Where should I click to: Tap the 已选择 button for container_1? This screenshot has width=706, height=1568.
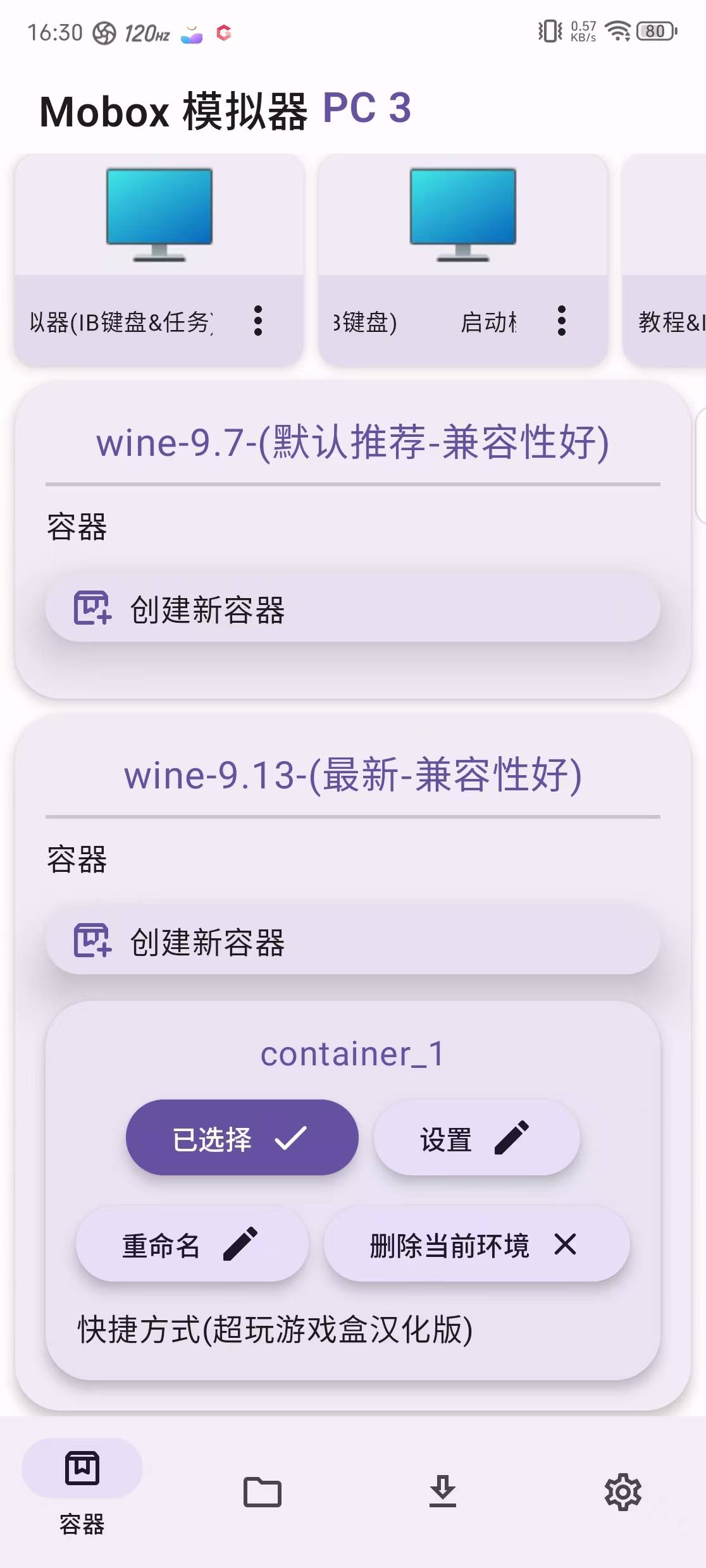pyautogui.click(x=242, y=1138)
